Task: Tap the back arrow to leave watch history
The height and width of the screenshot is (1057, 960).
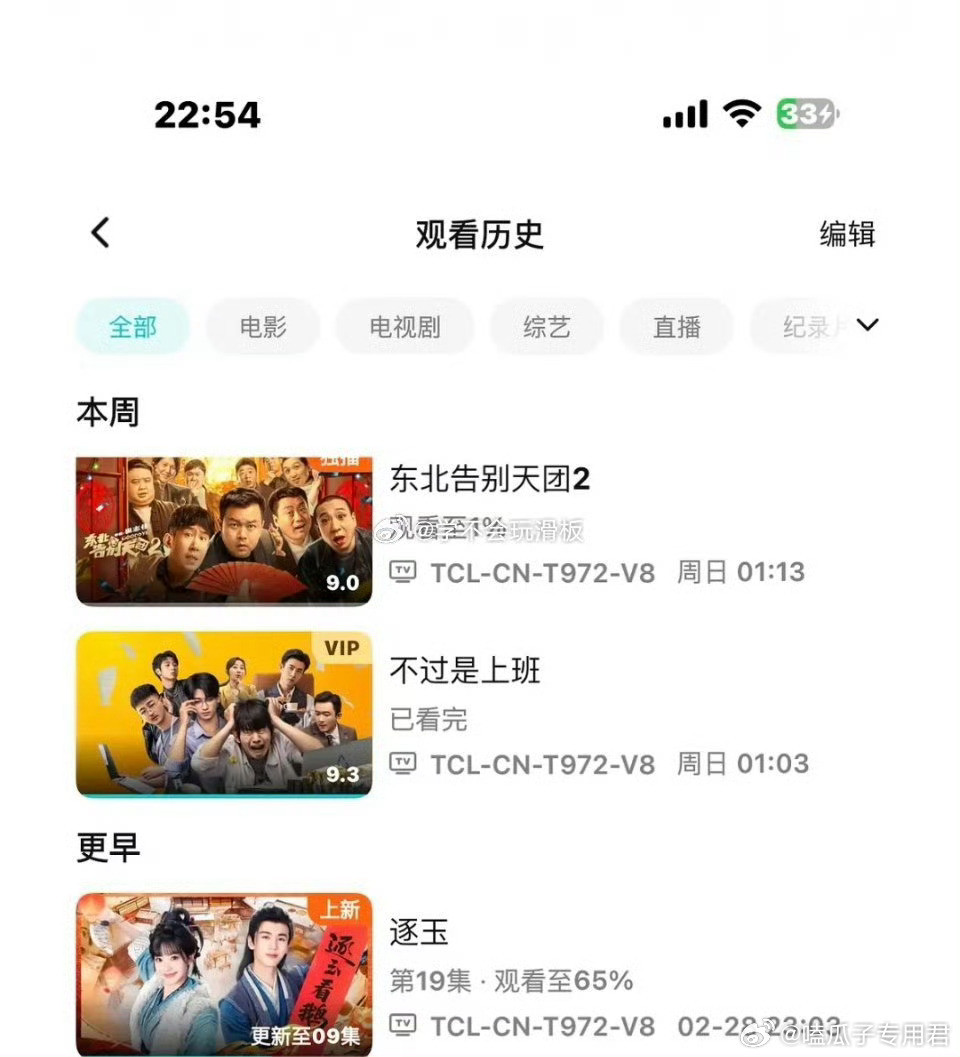Action: click(x=98, y=232)
